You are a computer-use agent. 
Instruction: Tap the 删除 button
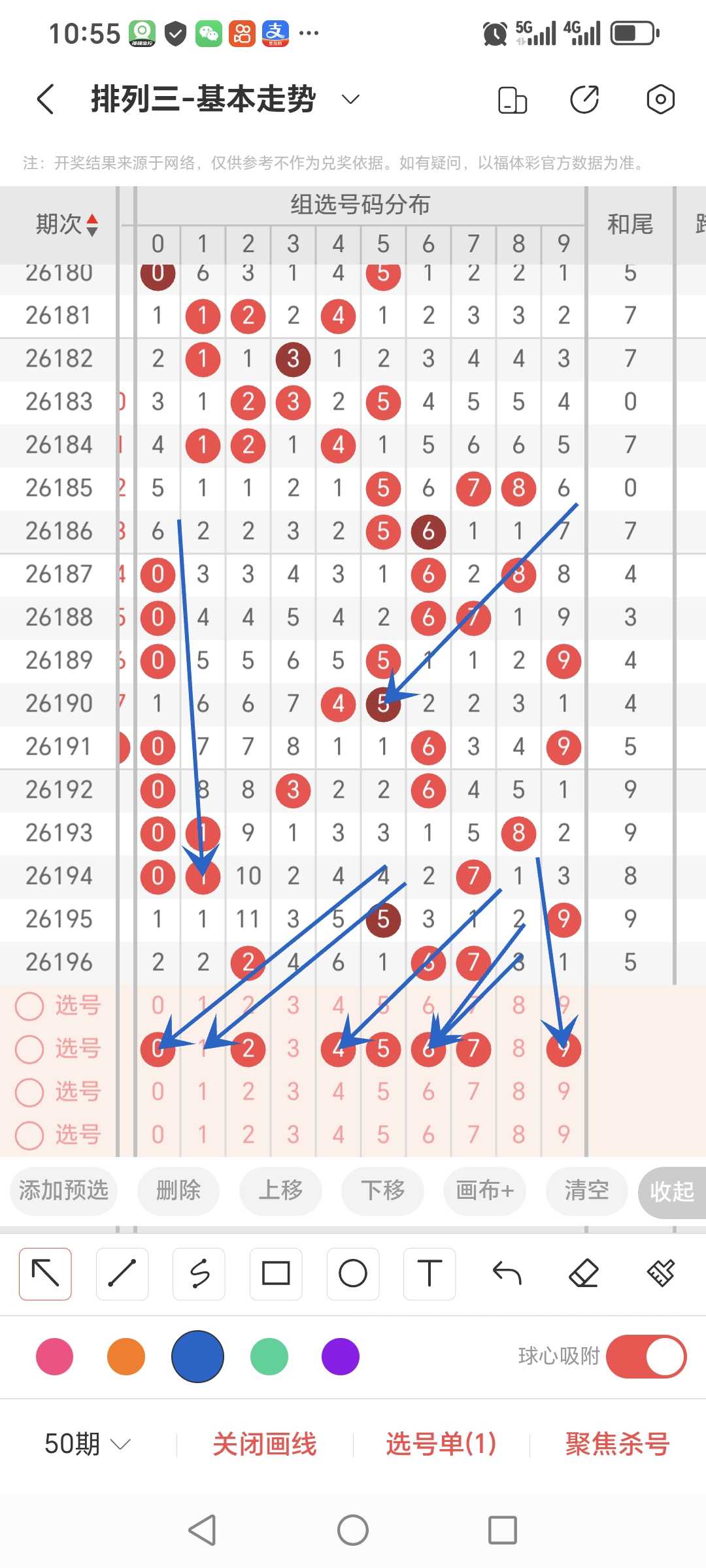(178, 1191)
